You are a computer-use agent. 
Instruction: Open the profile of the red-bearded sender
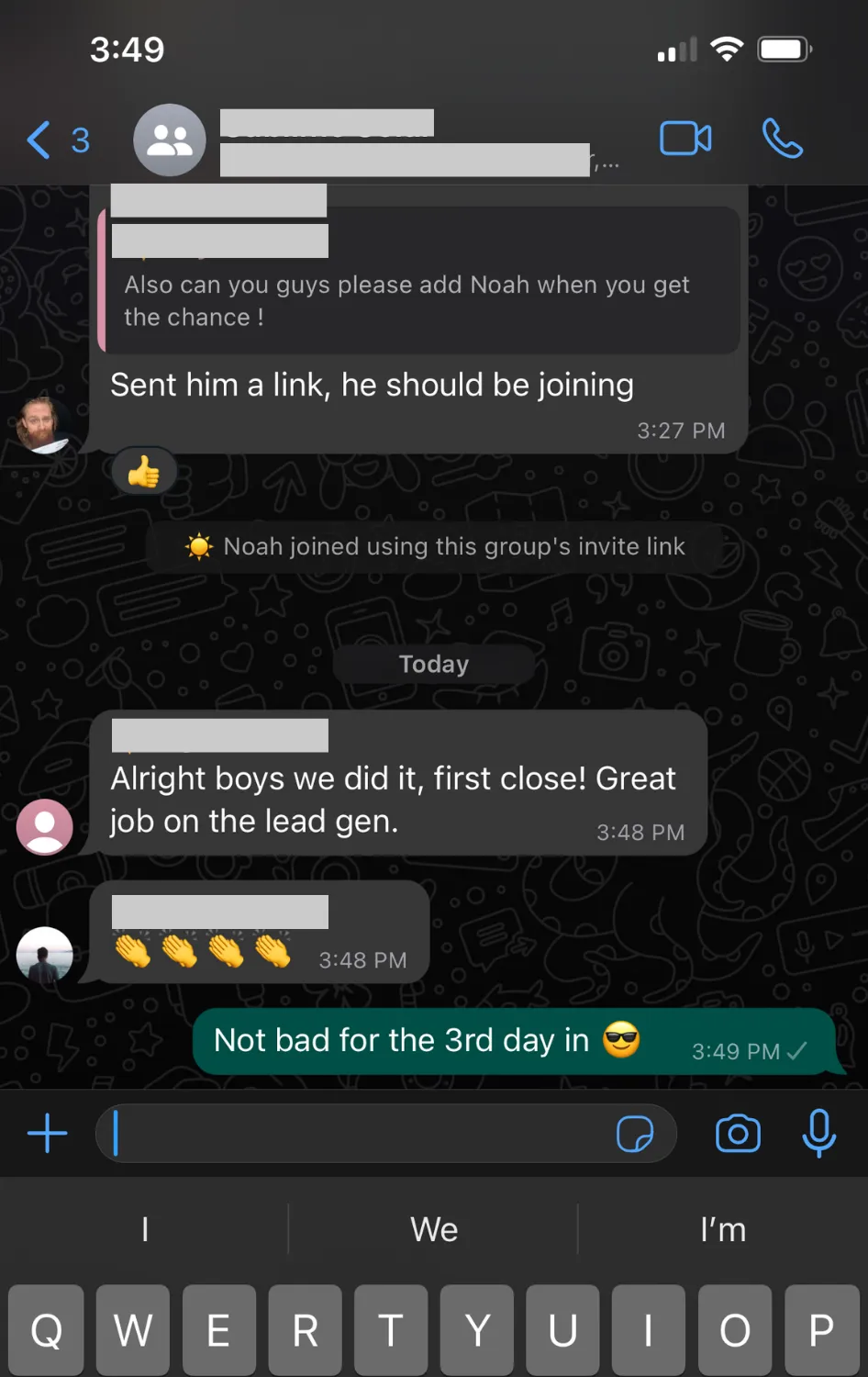43,425
